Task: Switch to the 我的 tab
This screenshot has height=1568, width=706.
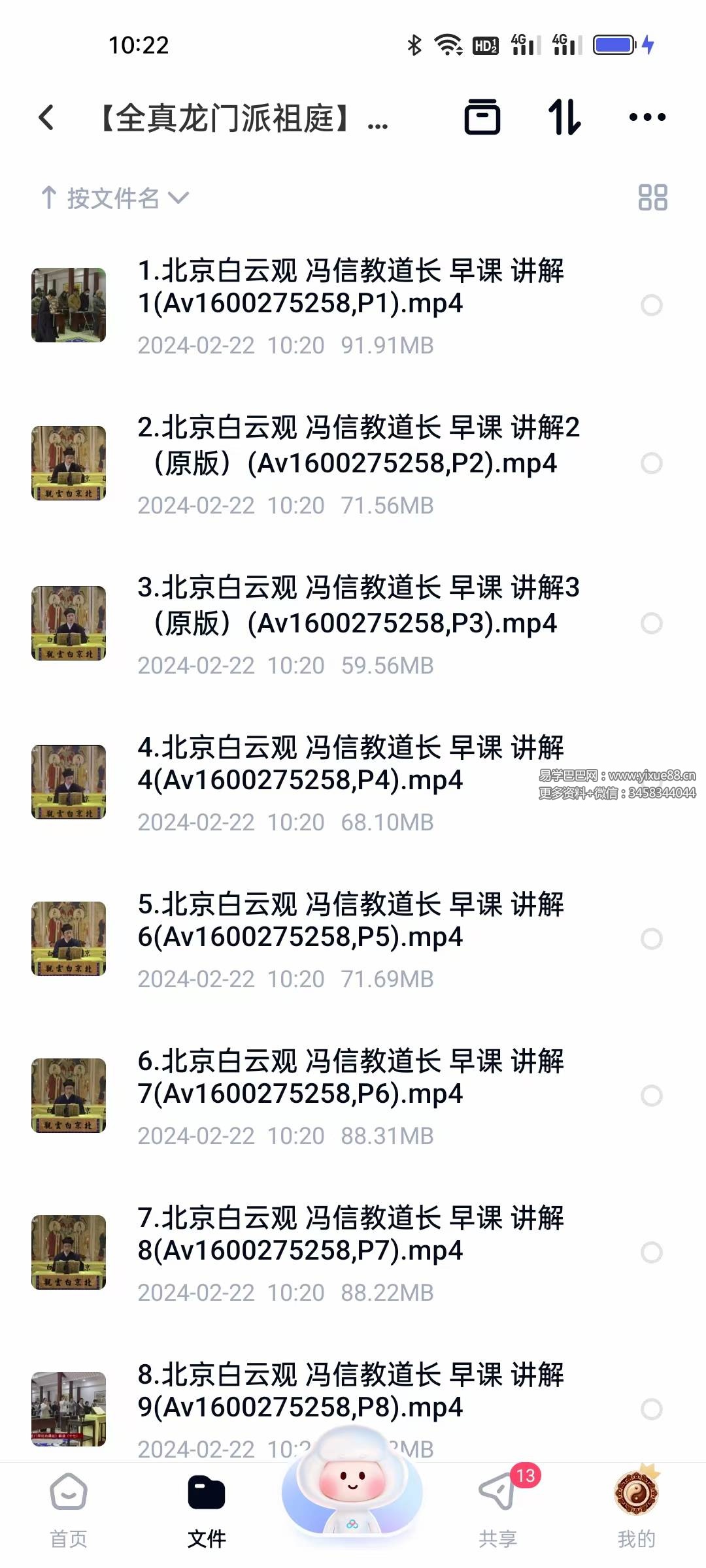Action: click(x=636, y=1509)
